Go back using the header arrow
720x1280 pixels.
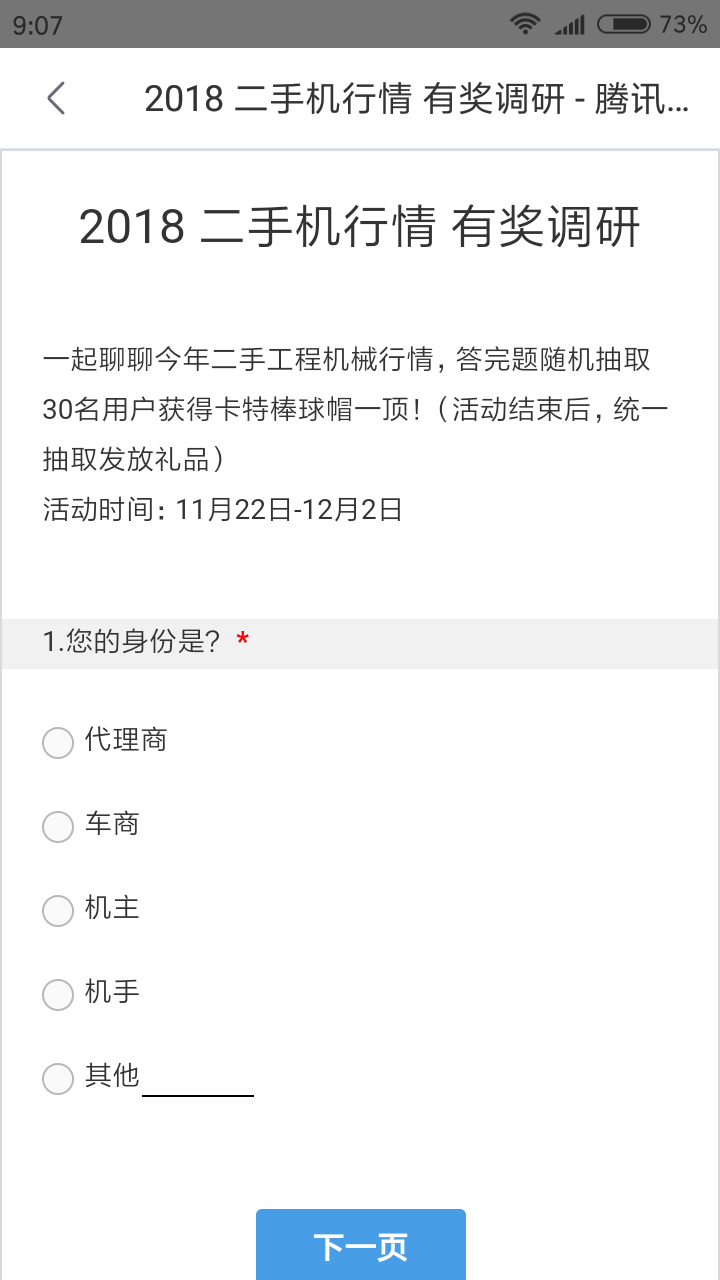(x=56, y=98)
